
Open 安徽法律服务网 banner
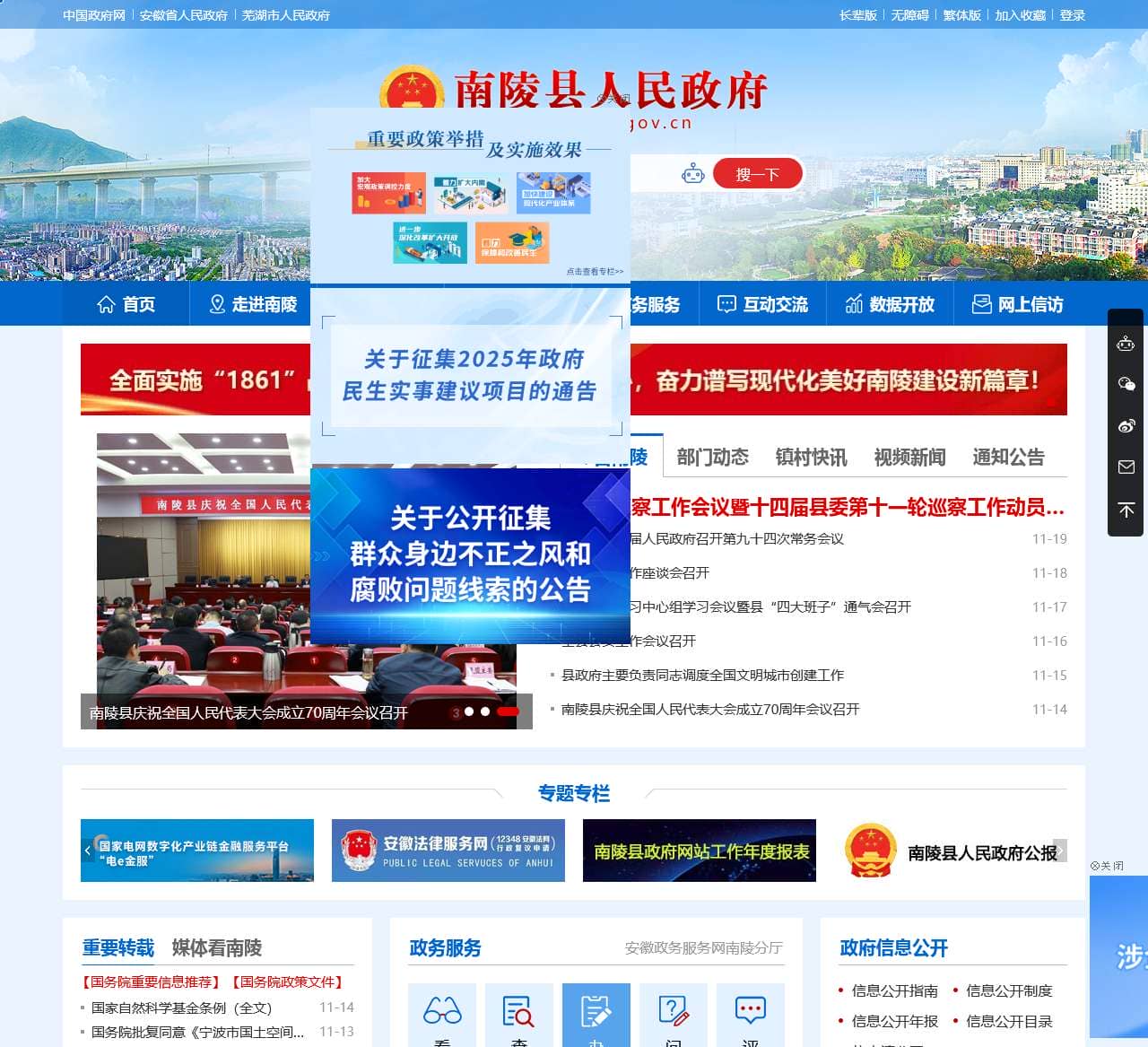(x=448, y=850)
